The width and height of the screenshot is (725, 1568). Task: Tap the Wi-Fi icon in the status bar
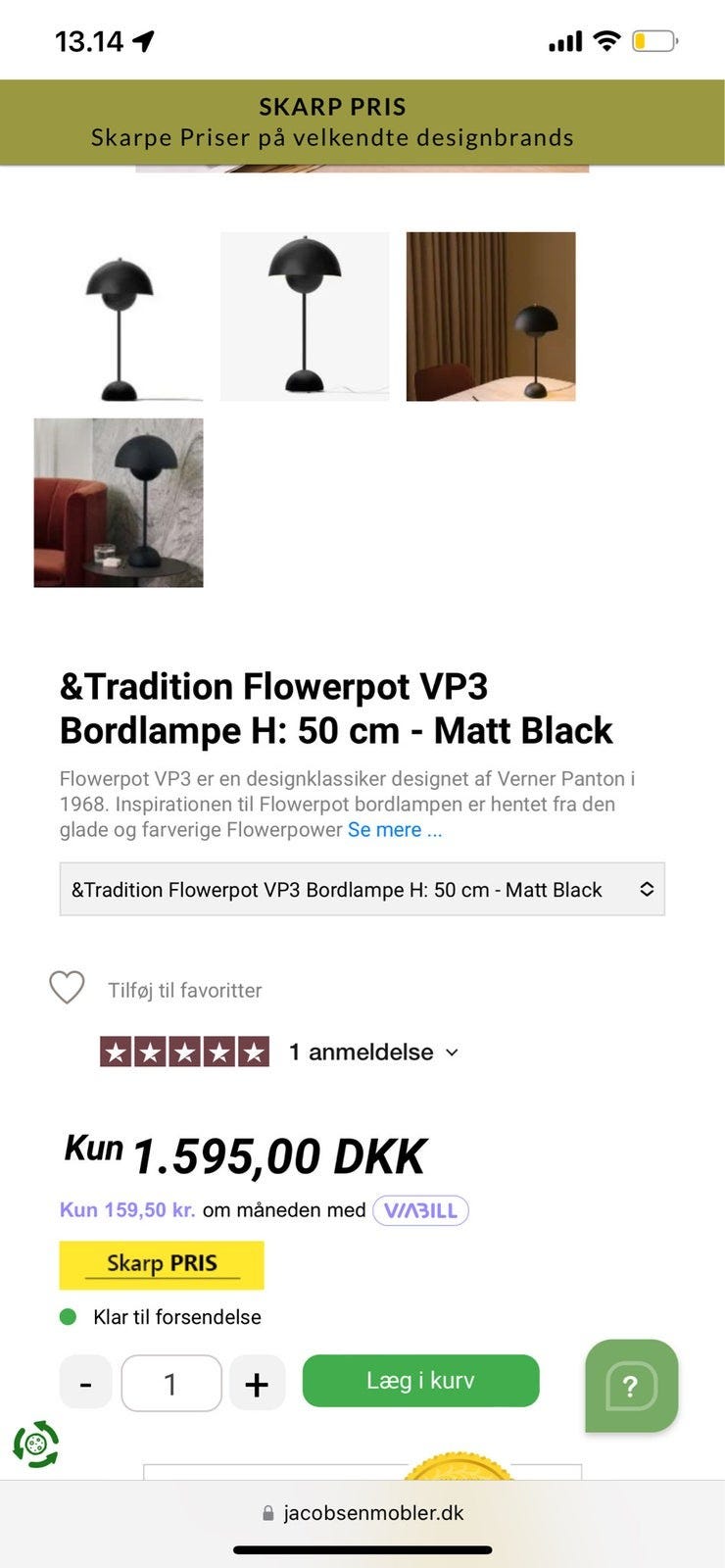[604, 39]
